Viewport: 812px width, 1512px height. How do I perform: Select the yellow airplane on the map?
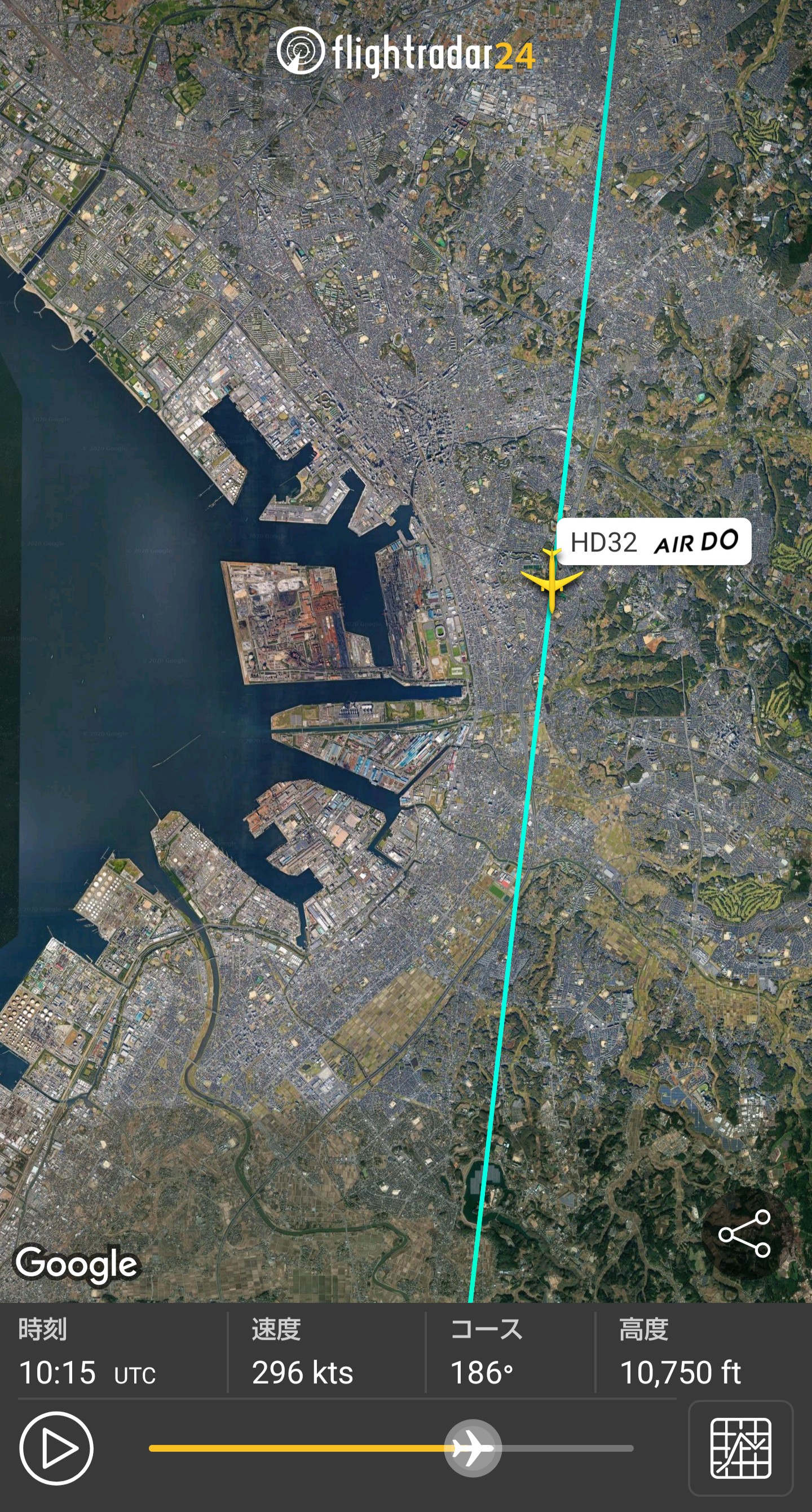coord(551,580)
